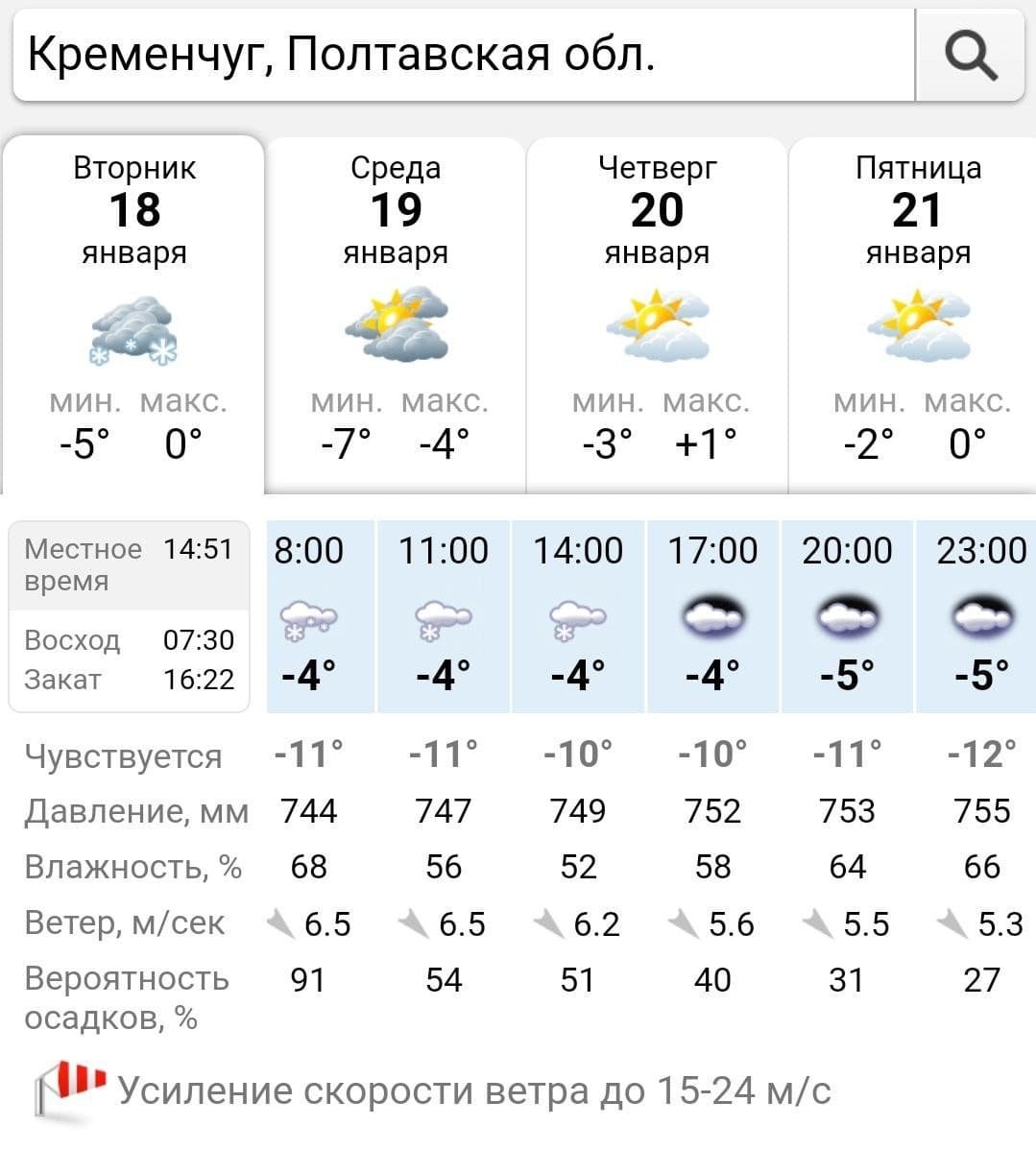The height and width of the screenshot is (1150, 1036).
Task: Open the Четверг 20 января forecast
Action: tap(657, 312)
